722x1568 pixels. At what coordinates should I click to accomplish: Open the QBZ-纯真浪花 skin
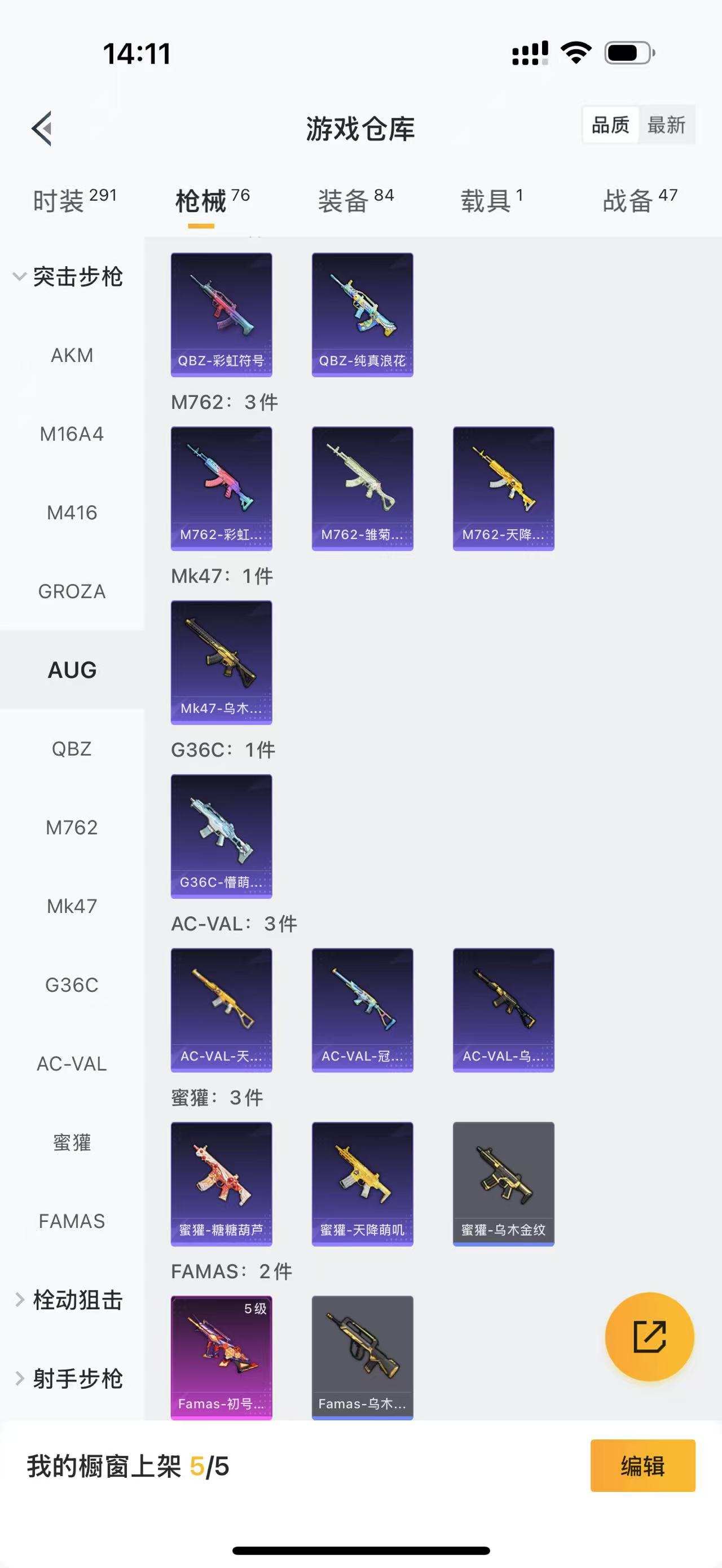pos(362,315)
